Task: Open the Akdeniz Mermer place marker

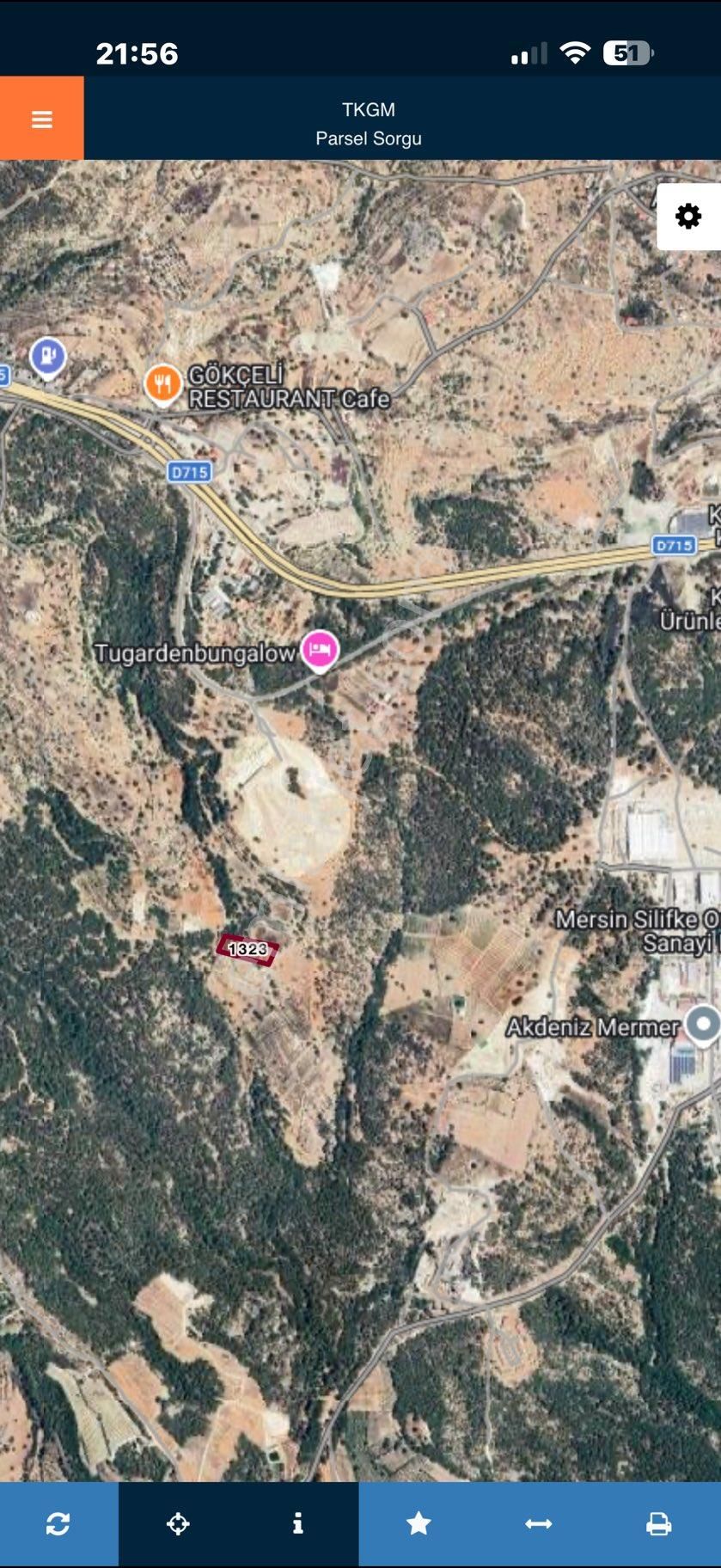Action: click(x=705, y=1025)
